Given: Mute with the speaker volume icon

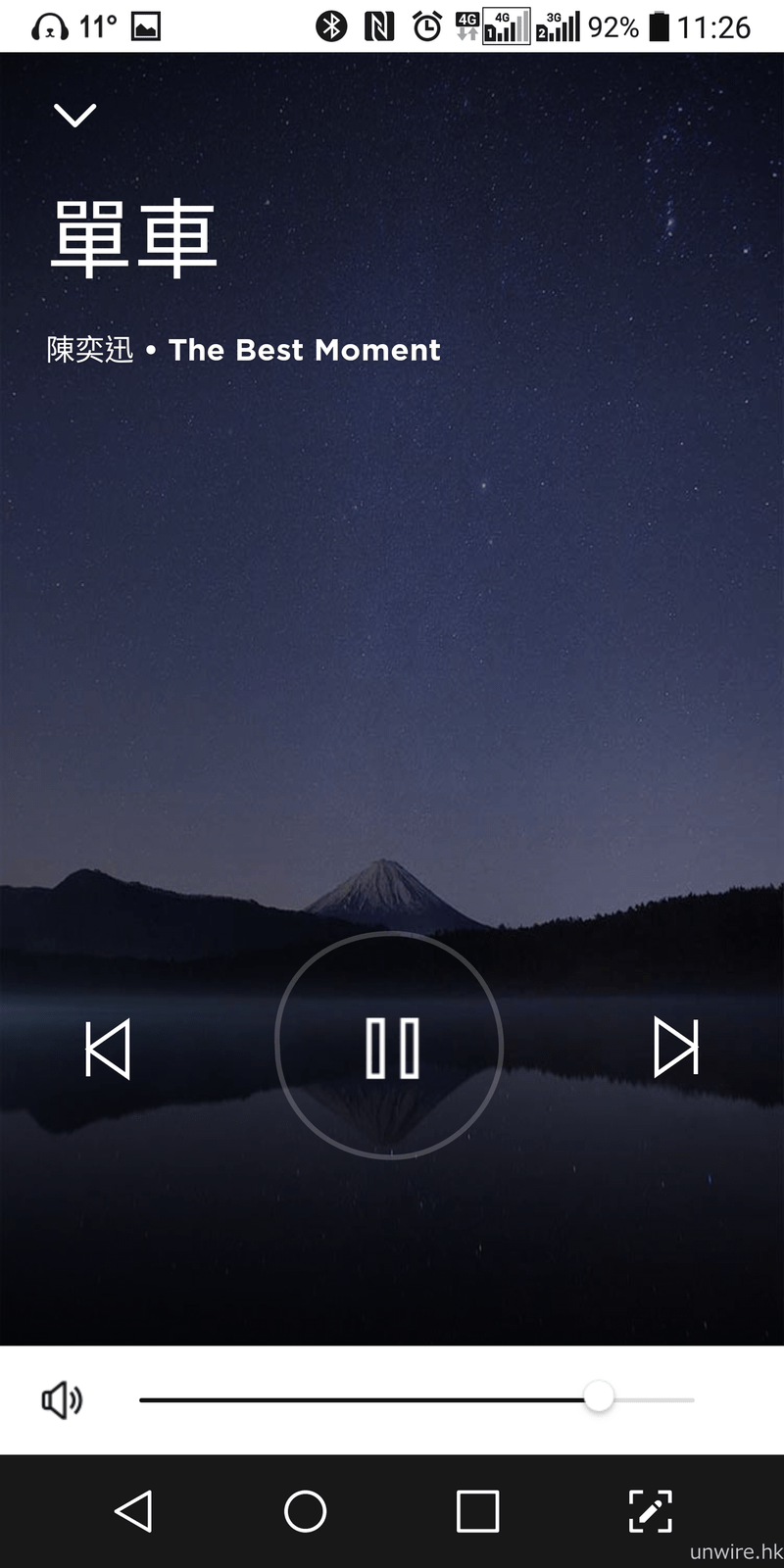Looking at the screenshot, I should tap(61, 1401).
